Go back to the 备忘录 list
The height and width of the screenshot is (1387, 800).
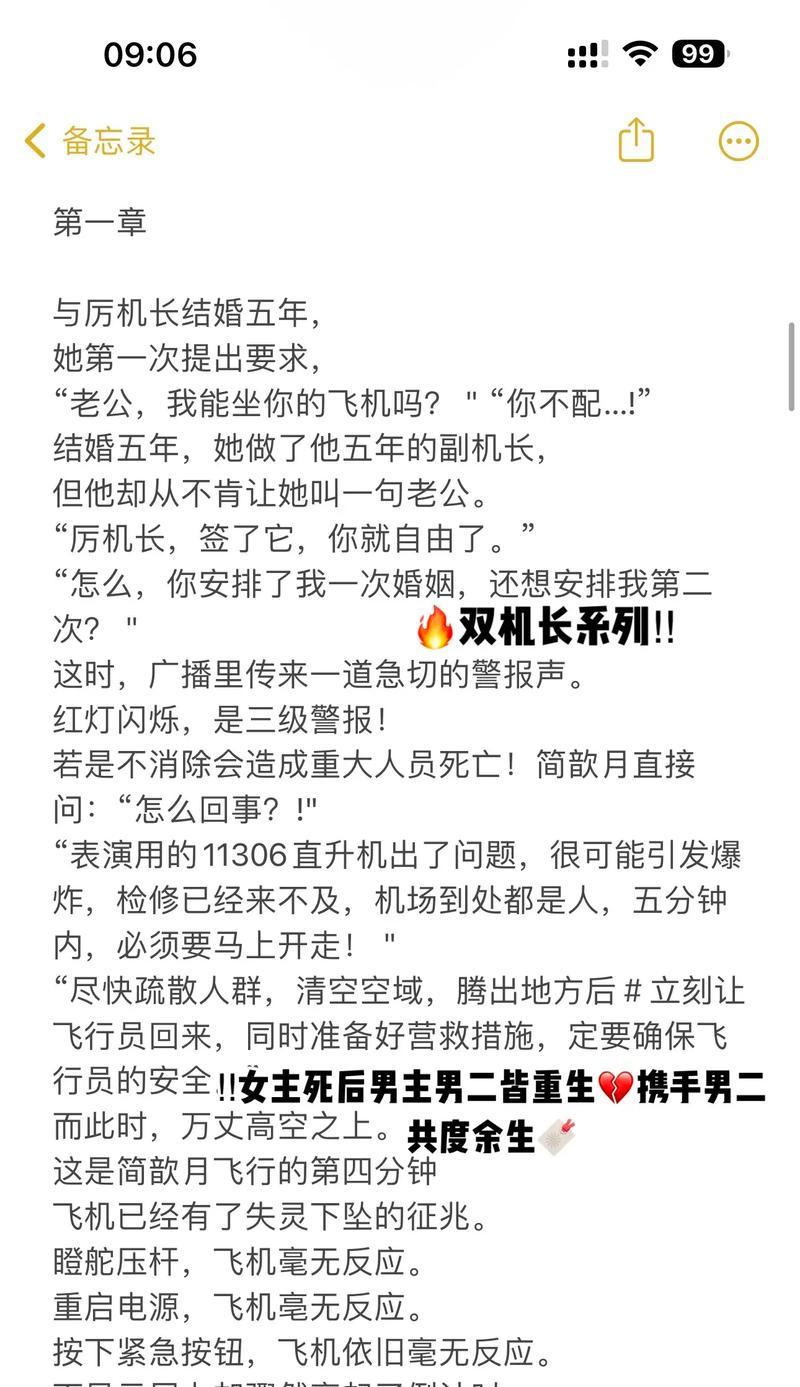(90, 141)
